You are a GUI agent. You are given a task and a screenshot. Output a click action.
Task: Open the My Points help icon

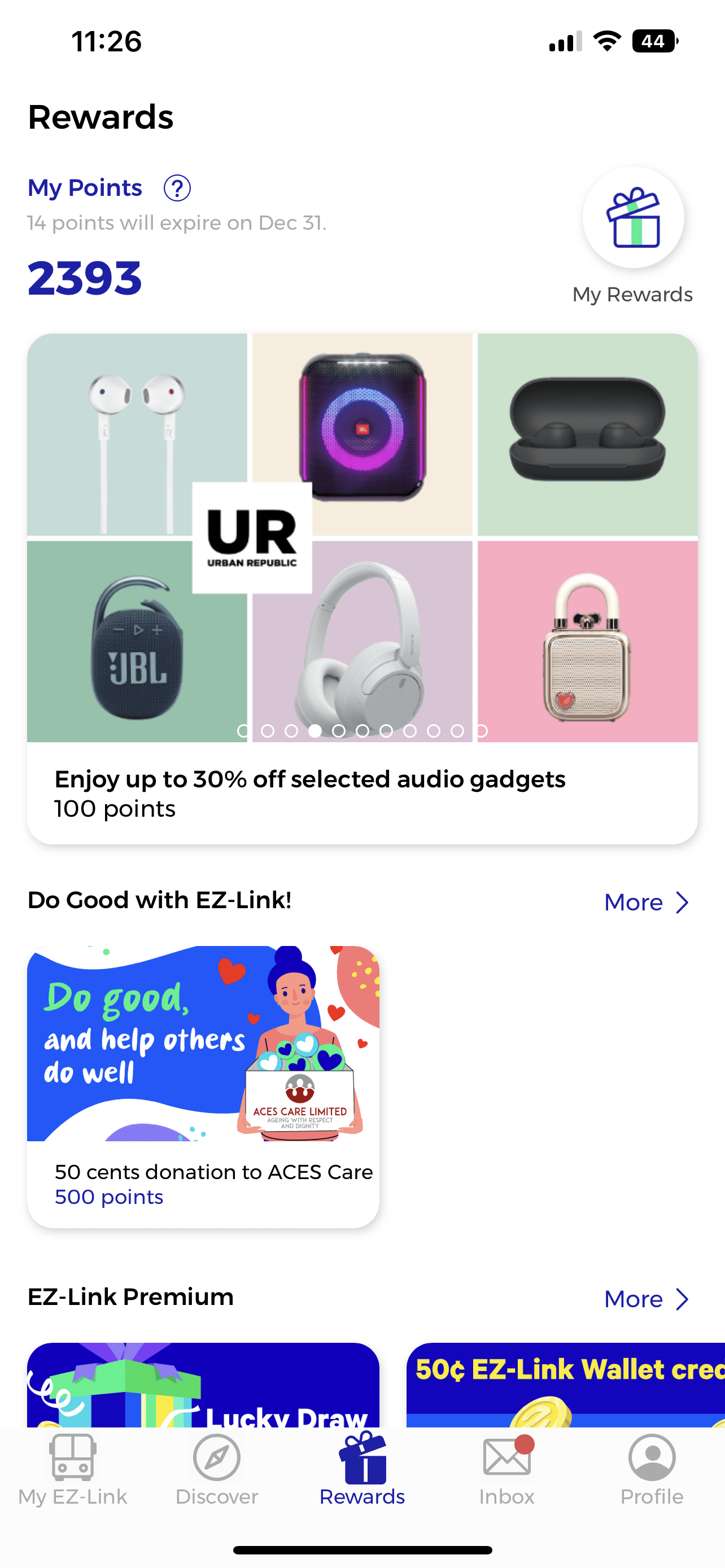click(x=177, y=188)
